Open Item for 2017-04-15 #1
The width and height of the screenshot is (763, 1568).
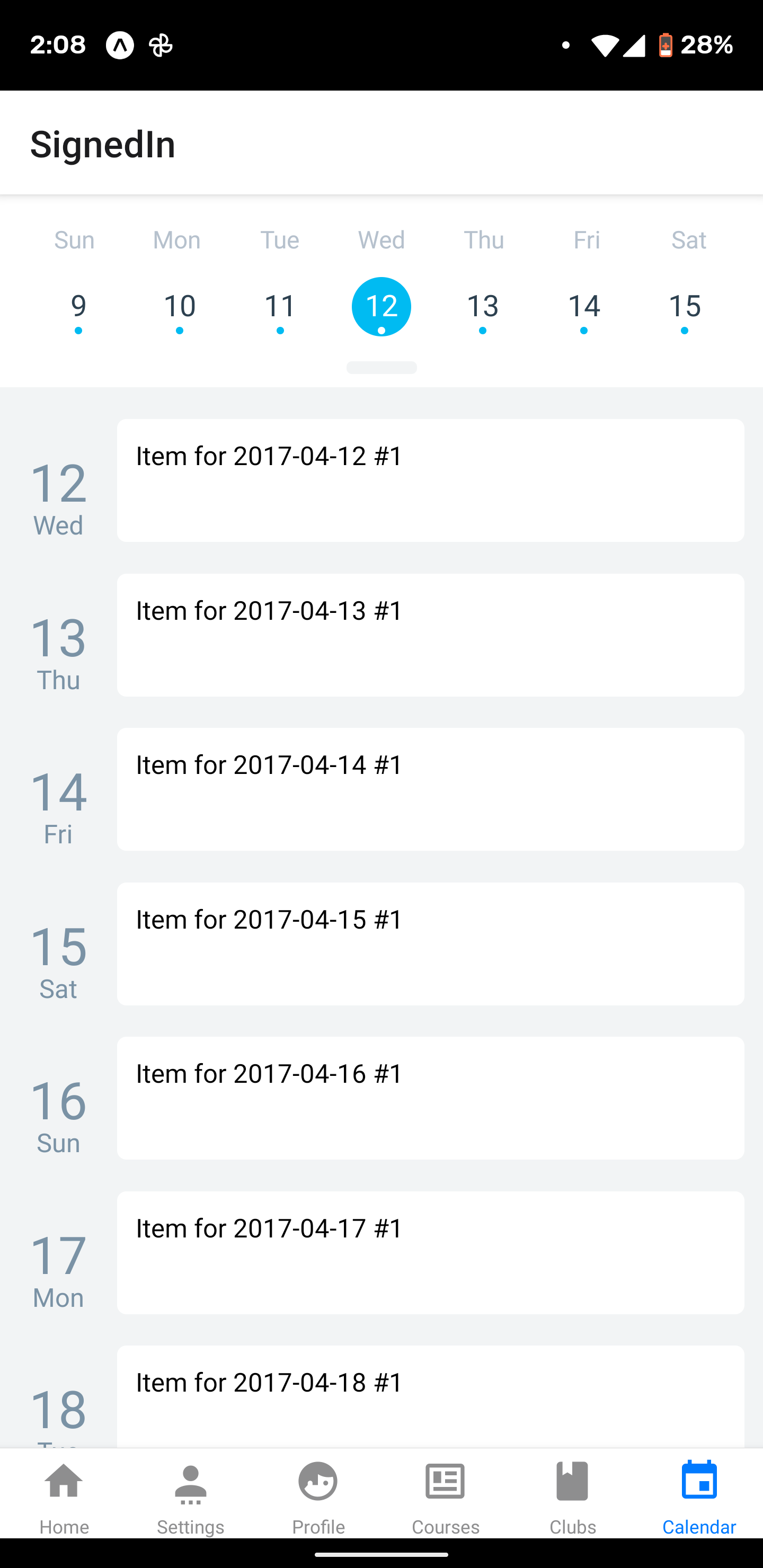coord(430,943)
